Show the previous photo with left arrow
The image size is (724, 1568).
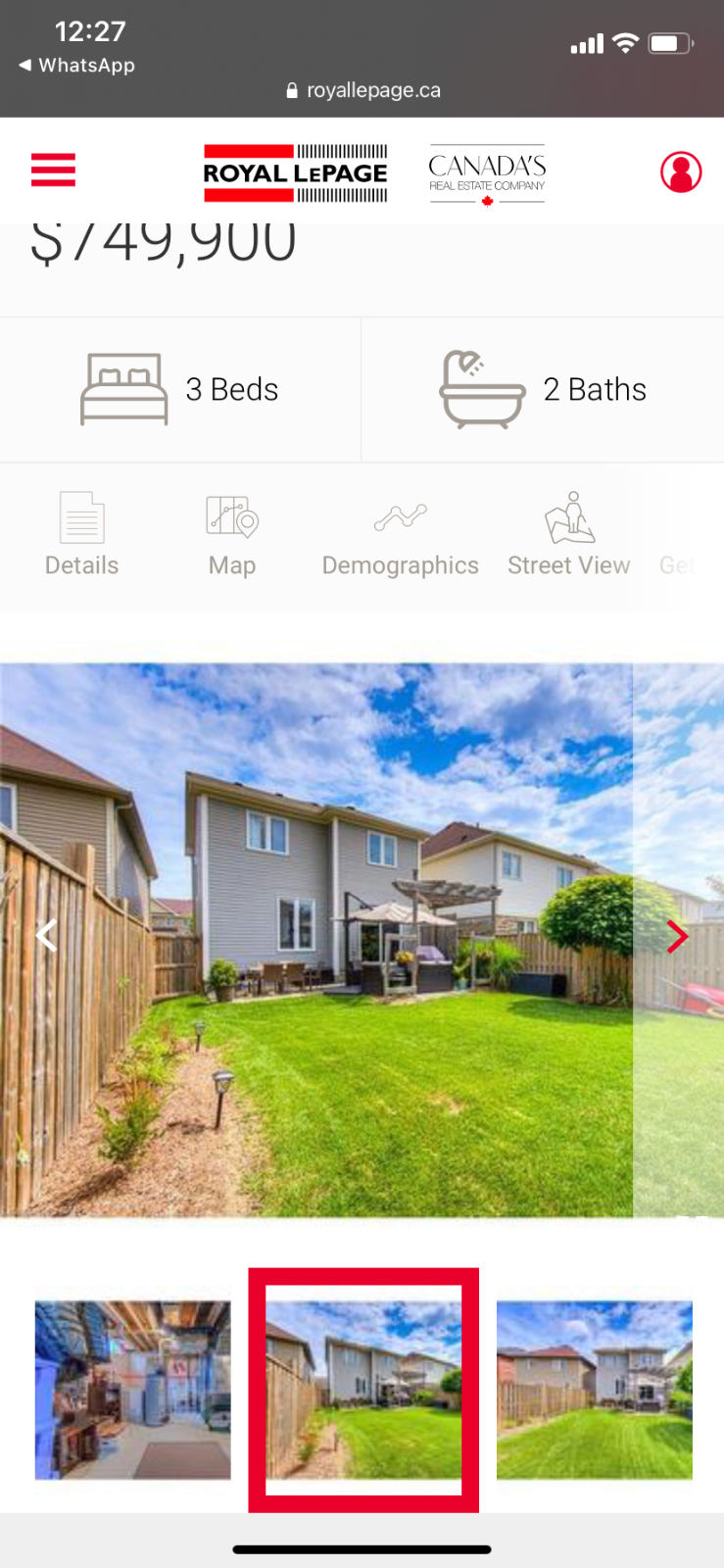click(x=46, y=936)
